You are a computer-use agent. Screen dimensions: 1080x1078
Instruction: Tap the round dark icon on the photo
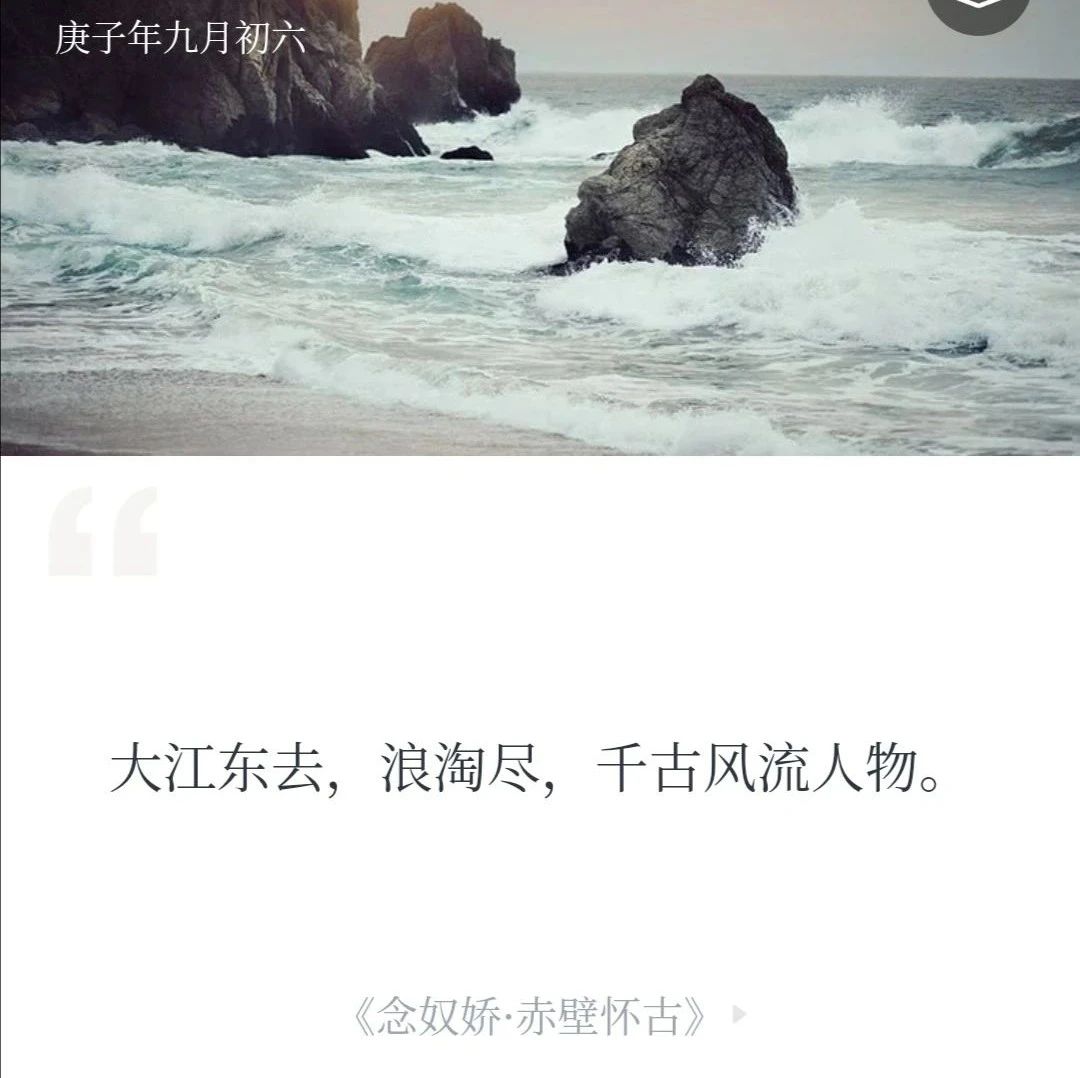tap(978, 14)
